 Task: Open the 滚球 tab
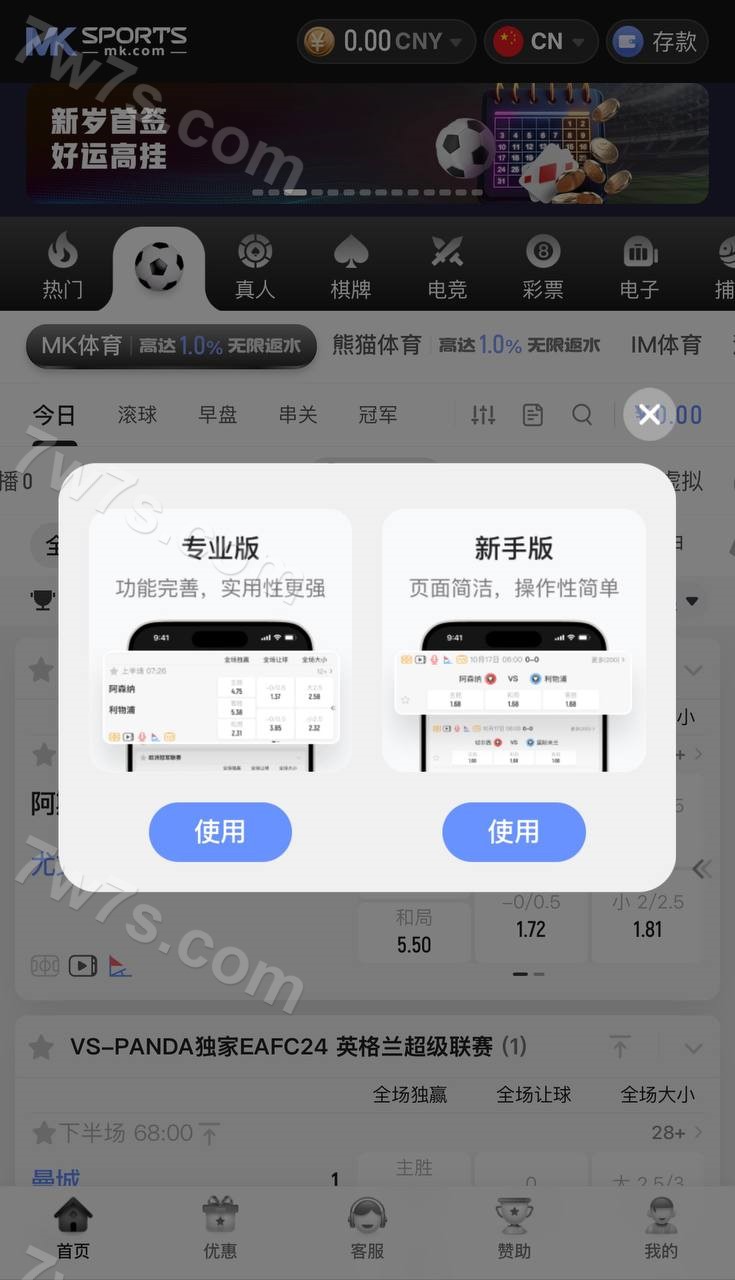[137, 414]
